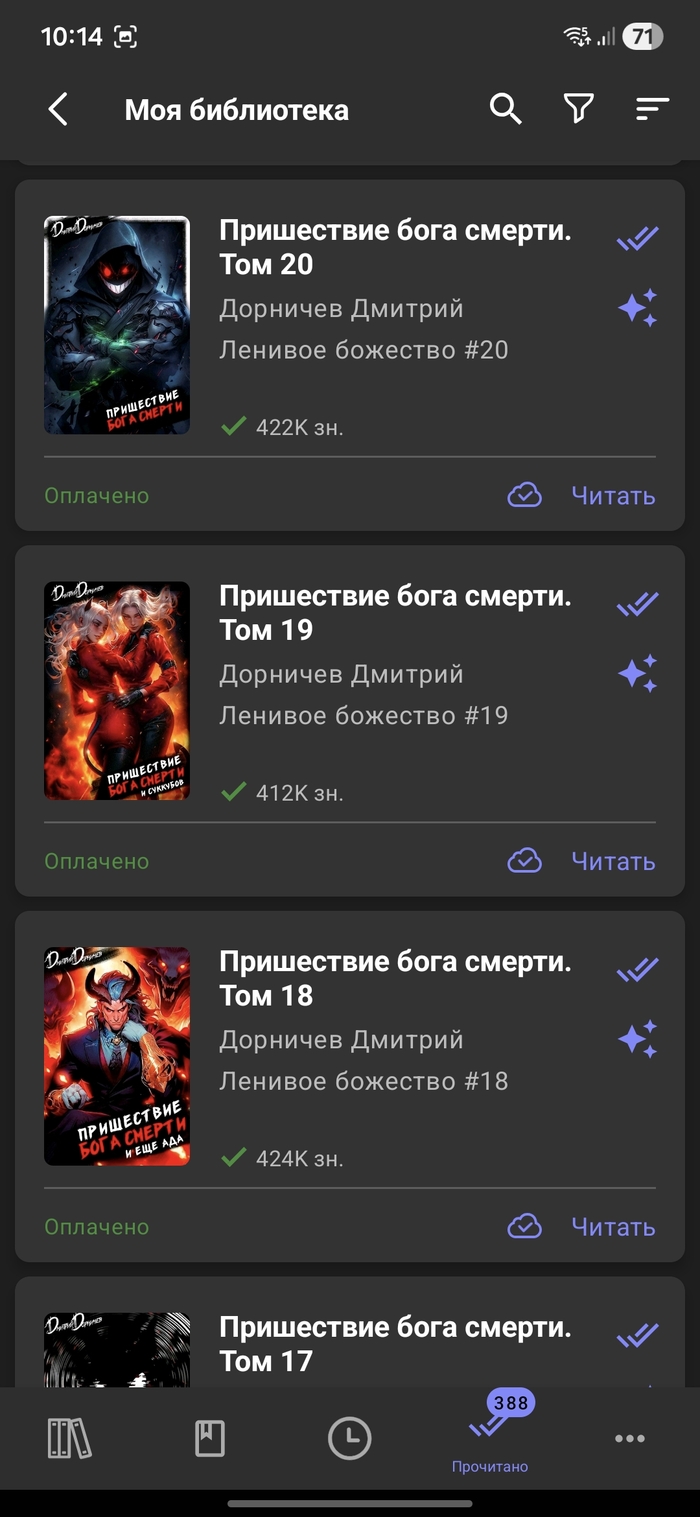The width and height of the screenshot is (700, 1517).
Task: Open the more options tab
Action: click(x=630, y=1439)
